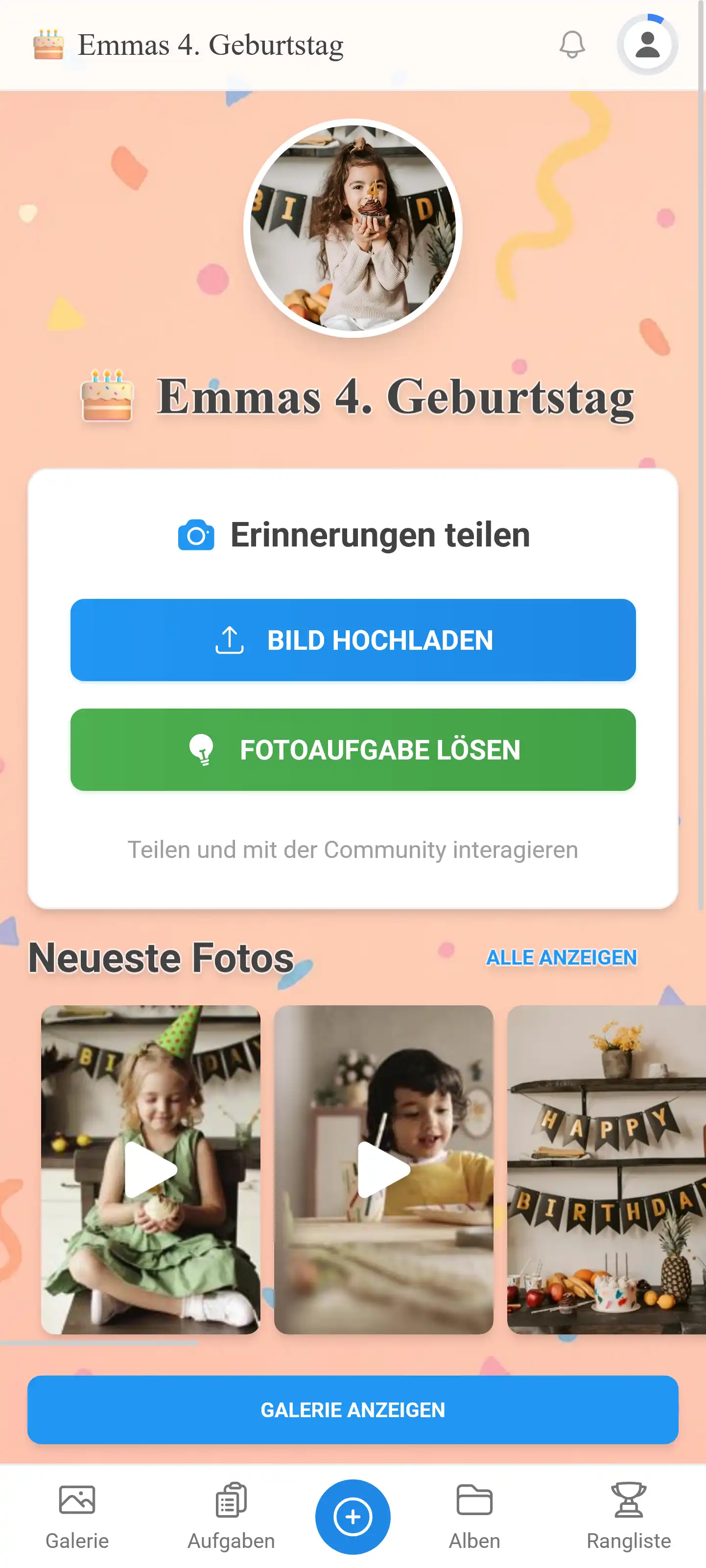This screenshot has width=706, height=1568.
Task: Switch to the Aufgaben tab
Action: [x=231, y=1515]
